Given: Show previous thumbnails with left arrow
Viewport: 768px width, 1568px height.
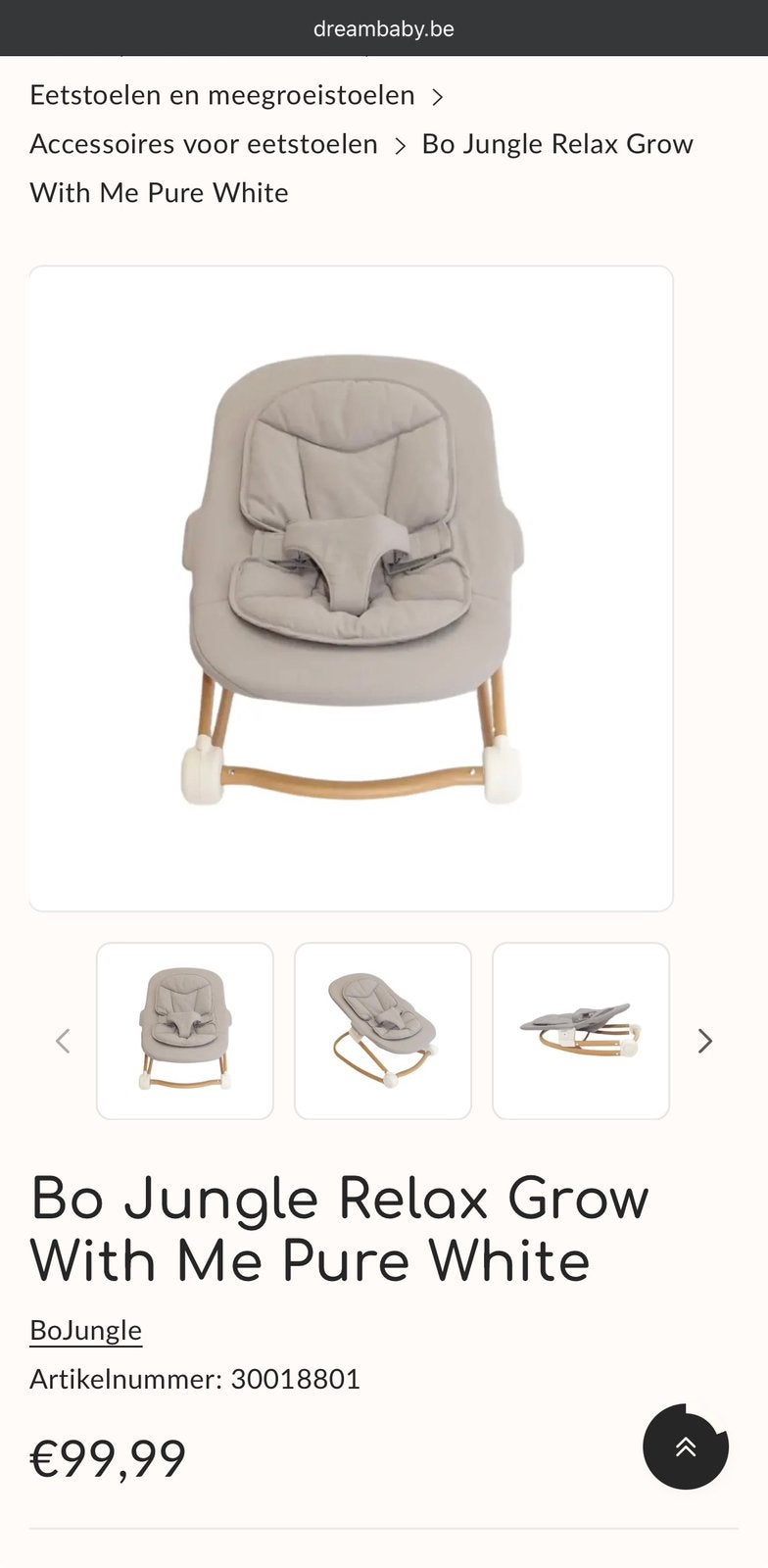Looking at the screenshot, I should coord(63,1041).
